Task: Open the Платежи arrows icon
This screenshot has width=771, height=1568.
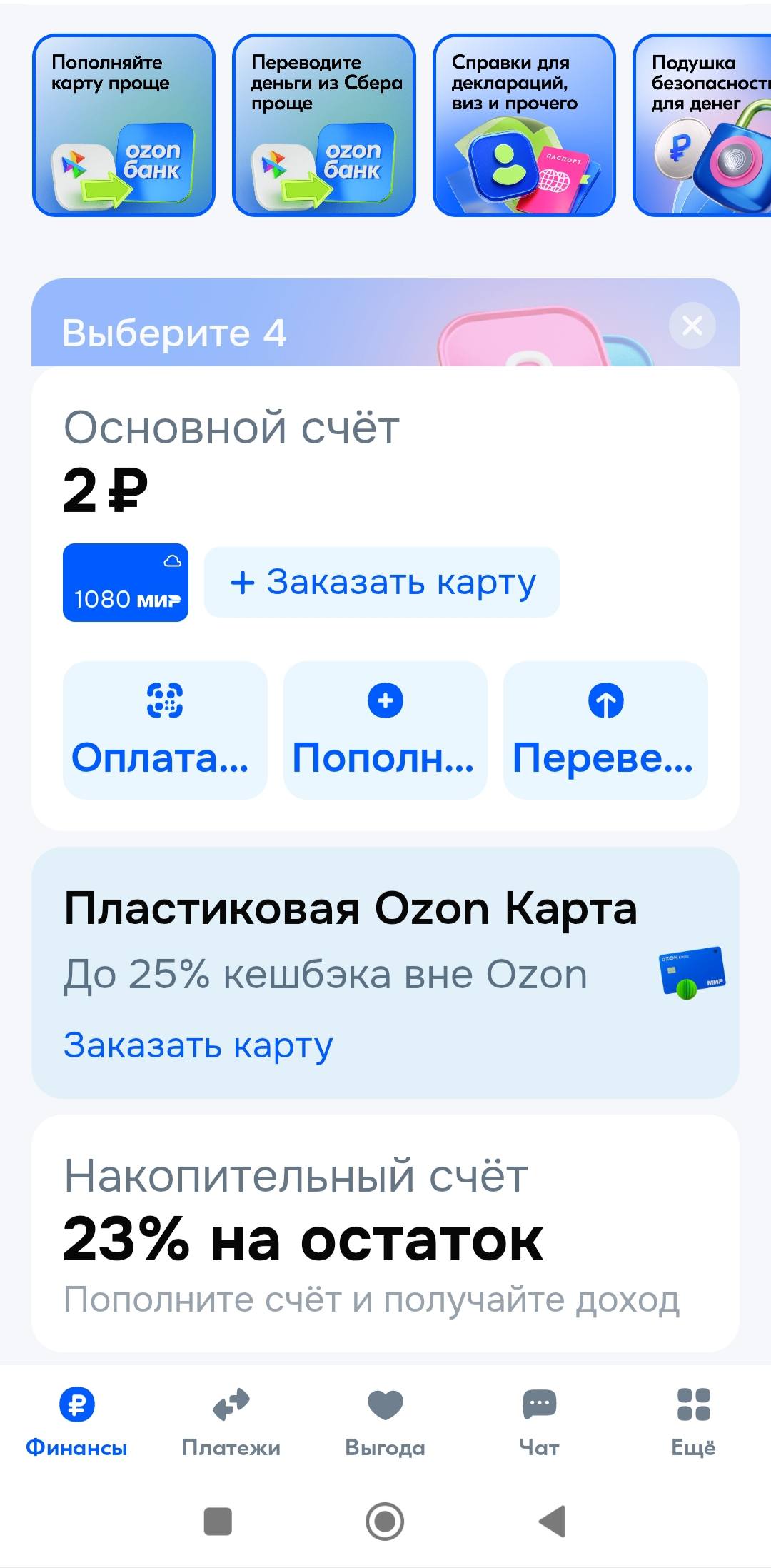Action: click(x=231, y=1402)
